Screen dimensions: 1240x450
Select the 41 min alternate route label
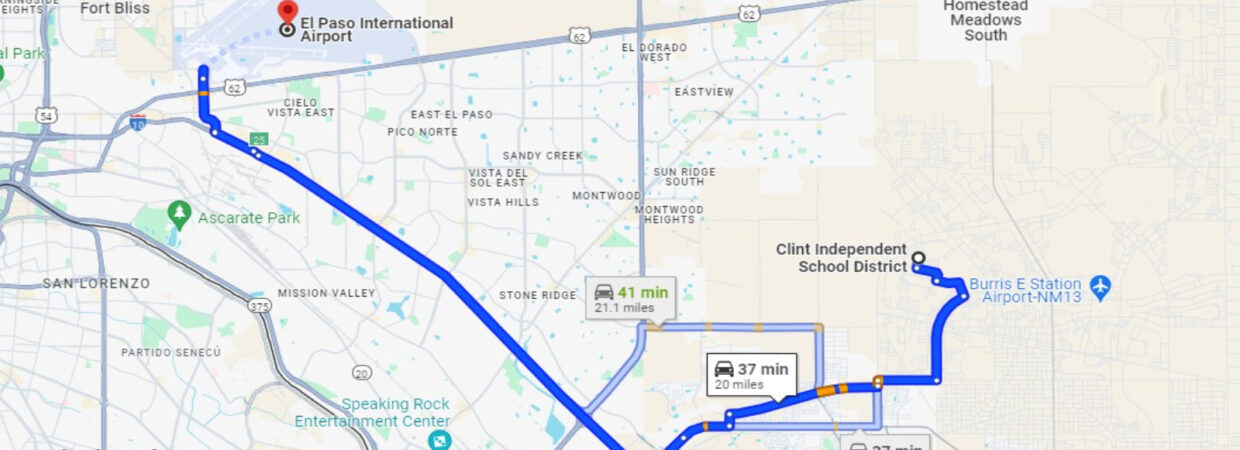630,298
